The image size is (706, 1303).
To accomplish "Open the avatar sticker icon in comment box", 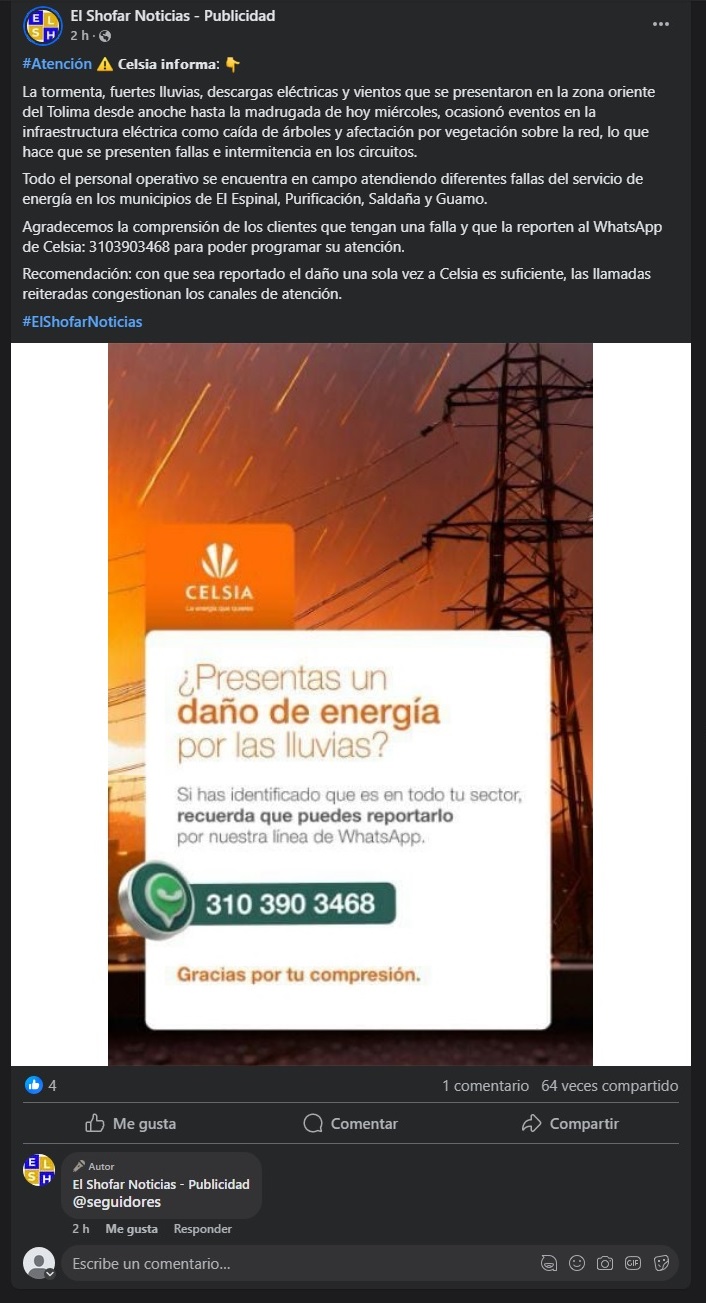I will point(549,1263).
